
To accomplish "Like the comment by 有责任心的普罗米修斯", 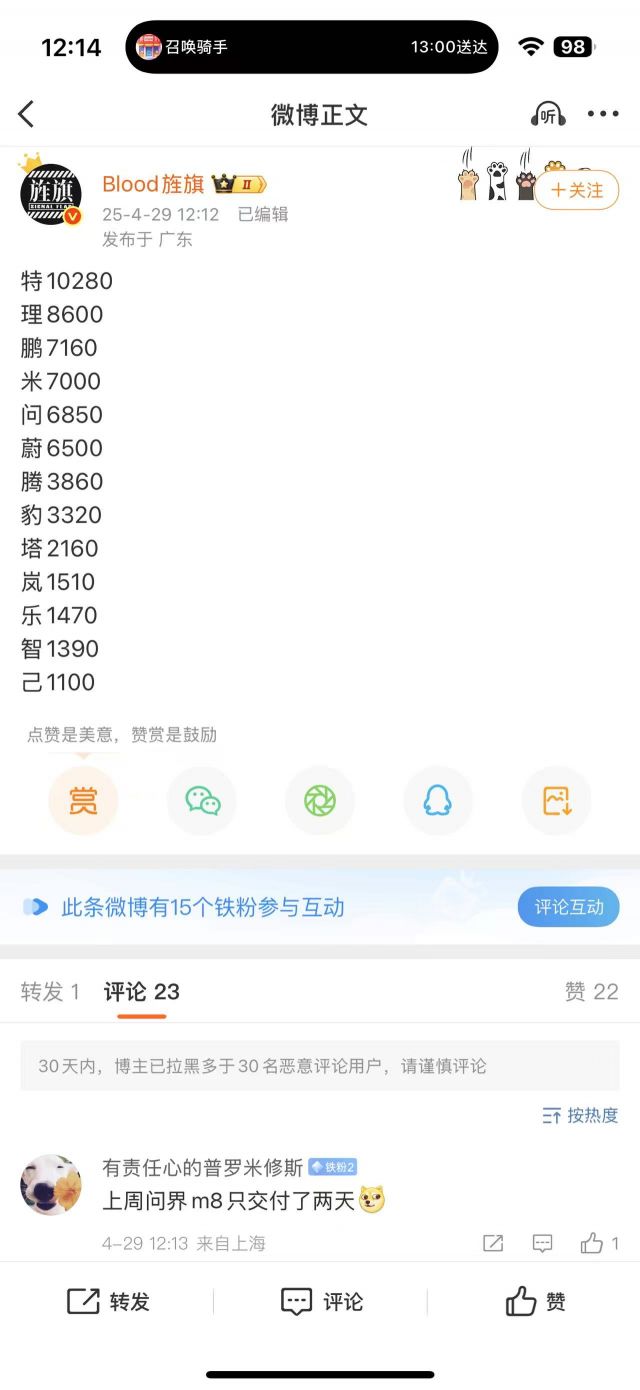I will pos(600,1243).
